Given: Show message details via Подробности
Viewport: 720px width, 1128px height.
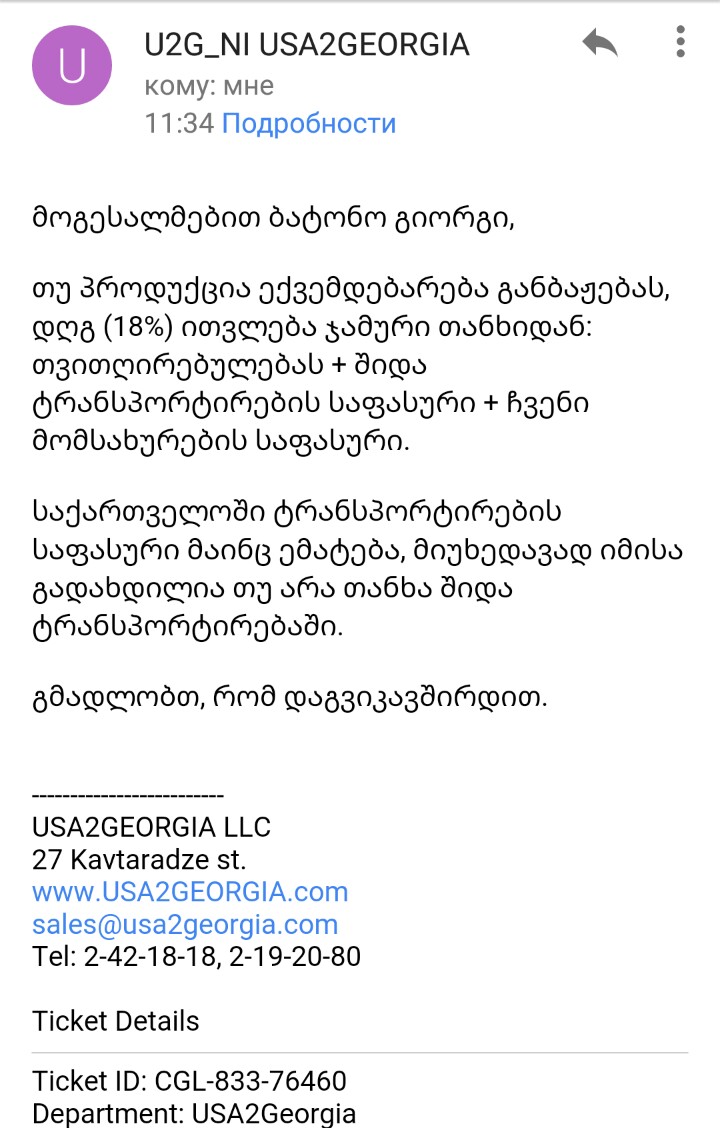Looking at the screenshot, I should pos(309,124).
